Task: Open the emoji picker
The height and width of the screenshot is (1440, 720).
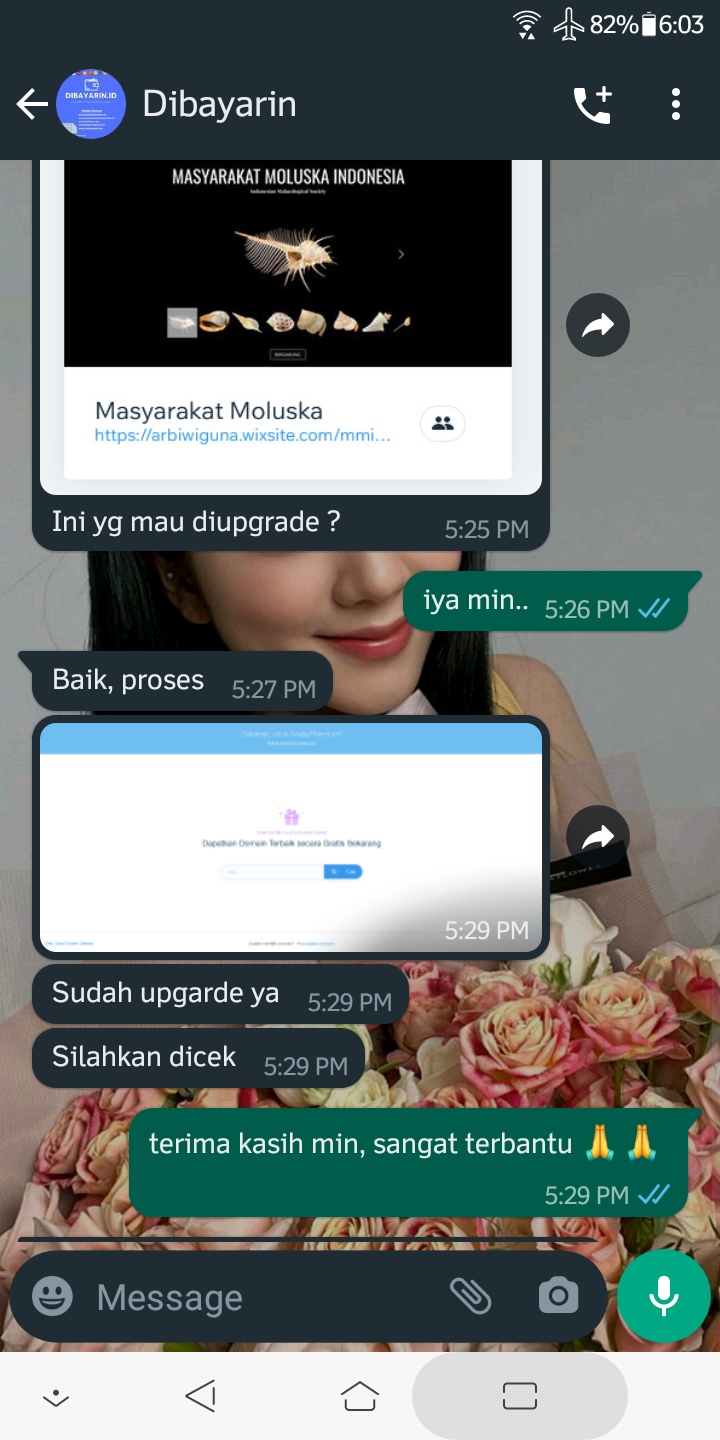Action: pos(53,1297)
